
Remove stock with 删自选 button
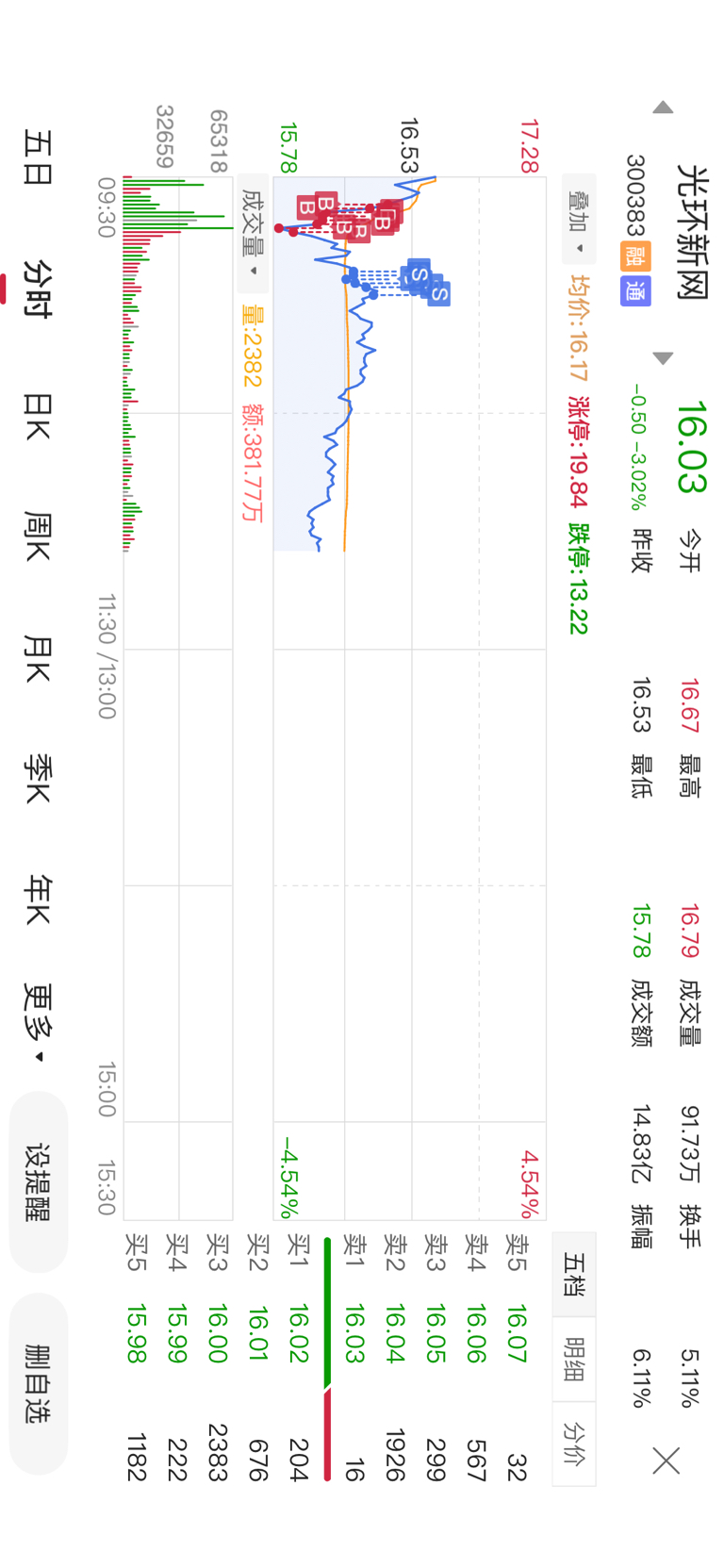(39, 1383)
